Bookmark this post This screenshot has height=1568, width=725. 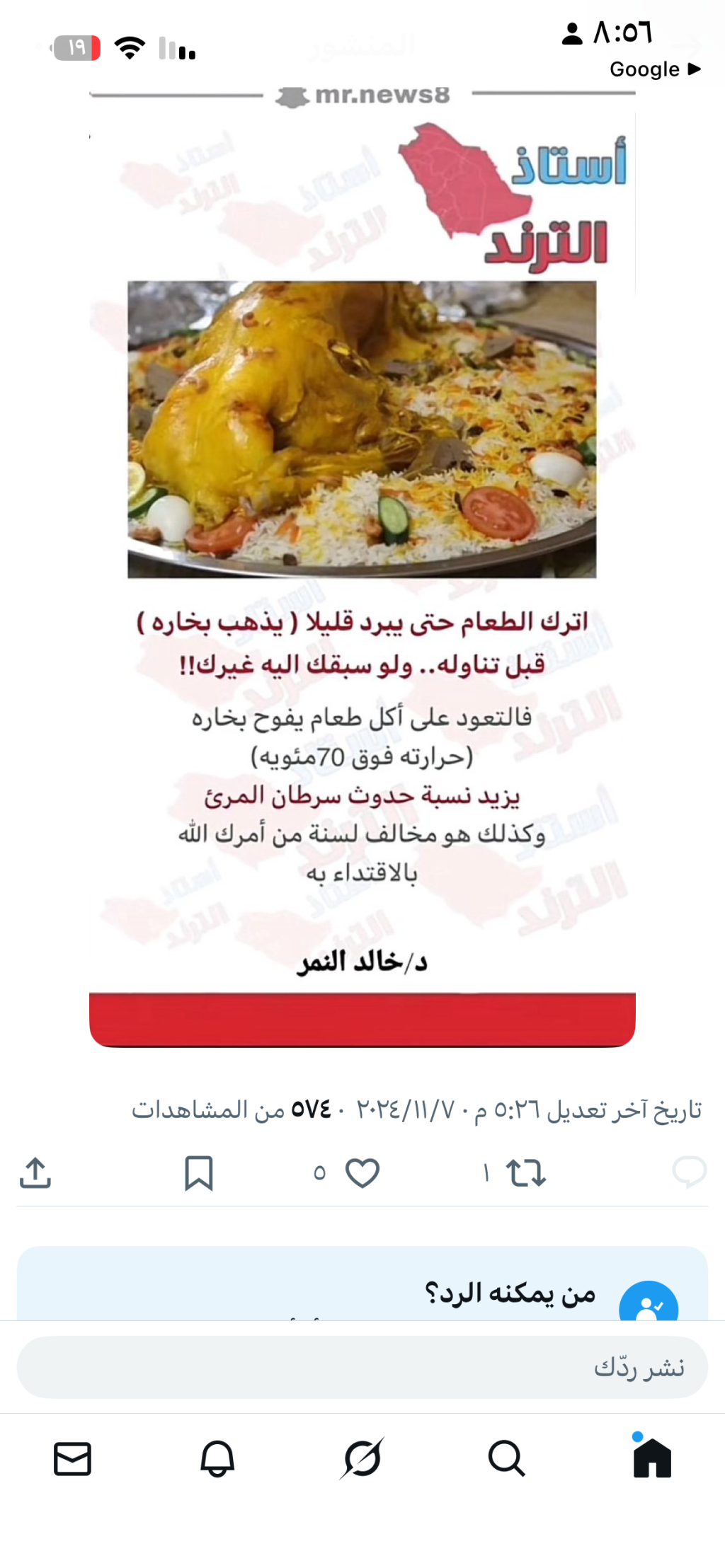(198, 1172)
